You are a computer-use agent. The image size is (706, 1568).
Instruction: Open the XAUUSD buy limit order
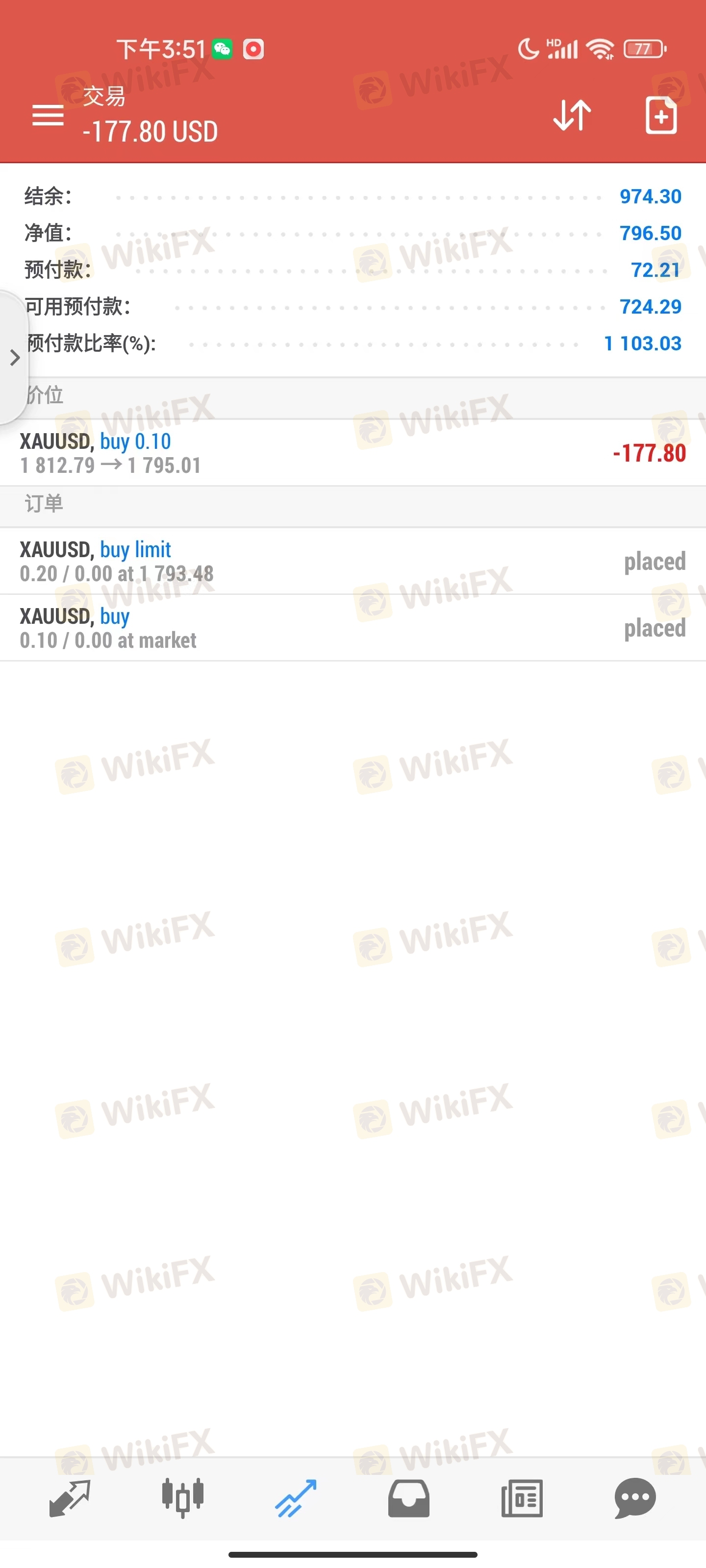click(353, 561)
